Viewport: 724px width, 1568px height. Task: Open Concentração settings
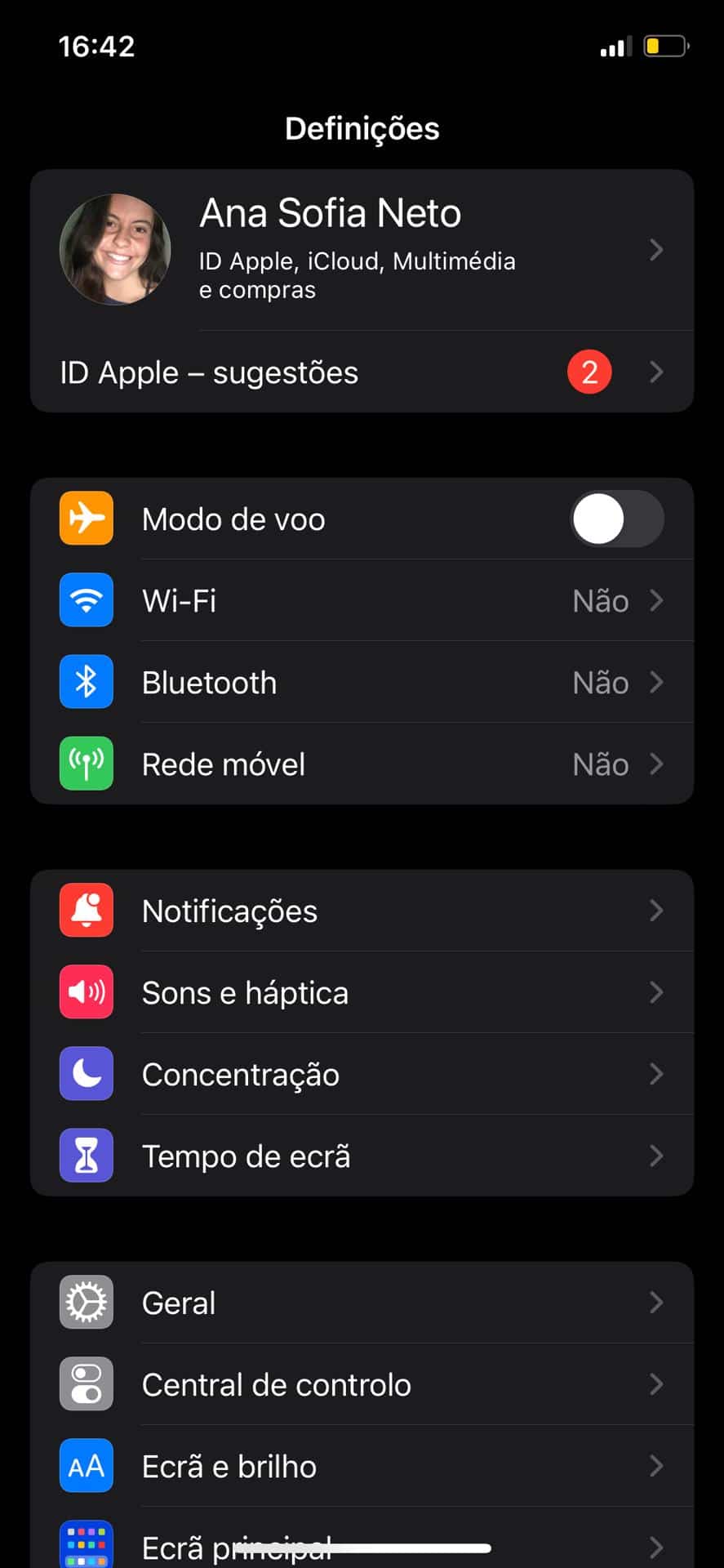(362, 1075)
